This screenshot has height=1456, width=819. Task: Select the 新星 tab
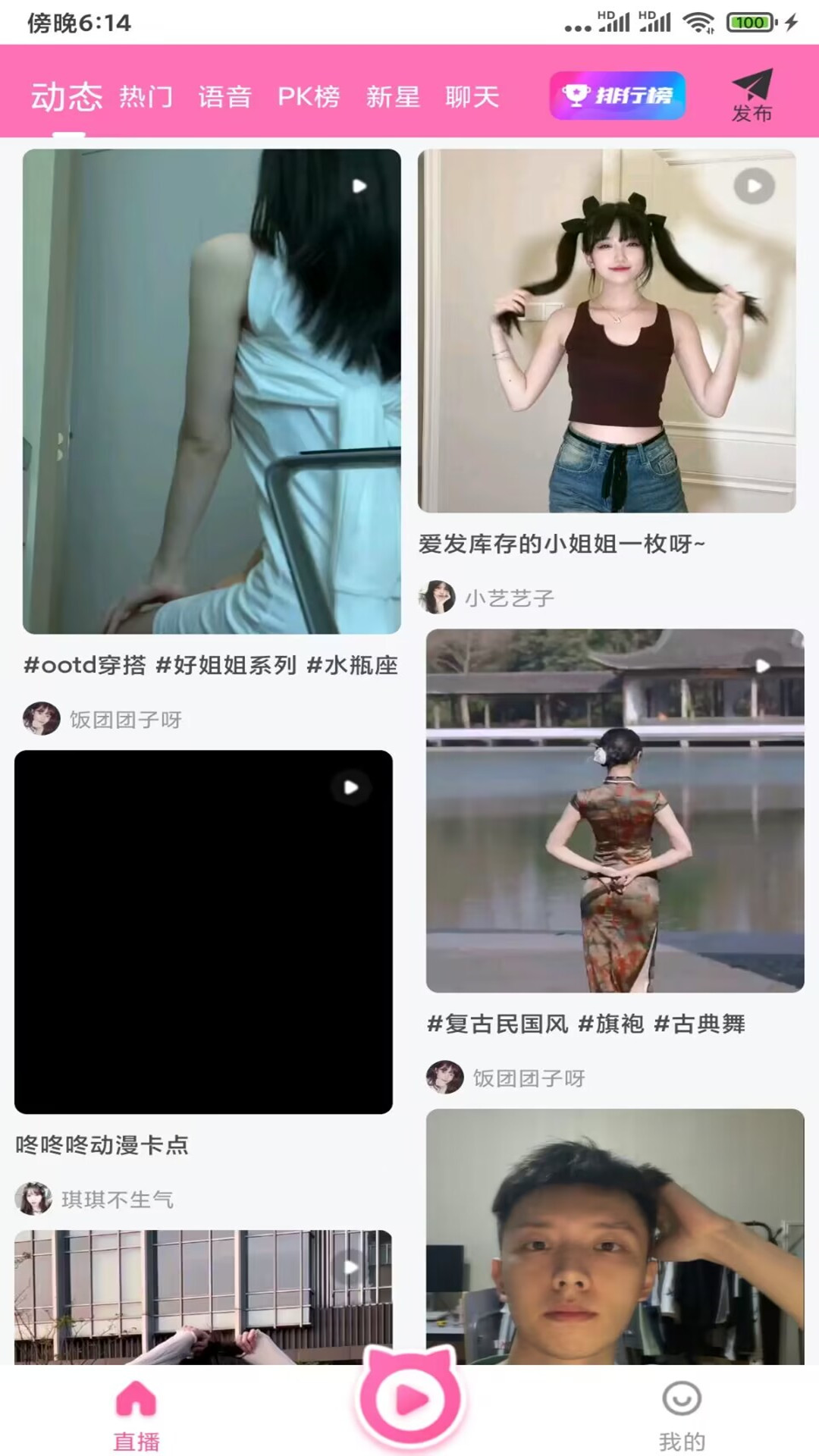(x=393, y=97)
